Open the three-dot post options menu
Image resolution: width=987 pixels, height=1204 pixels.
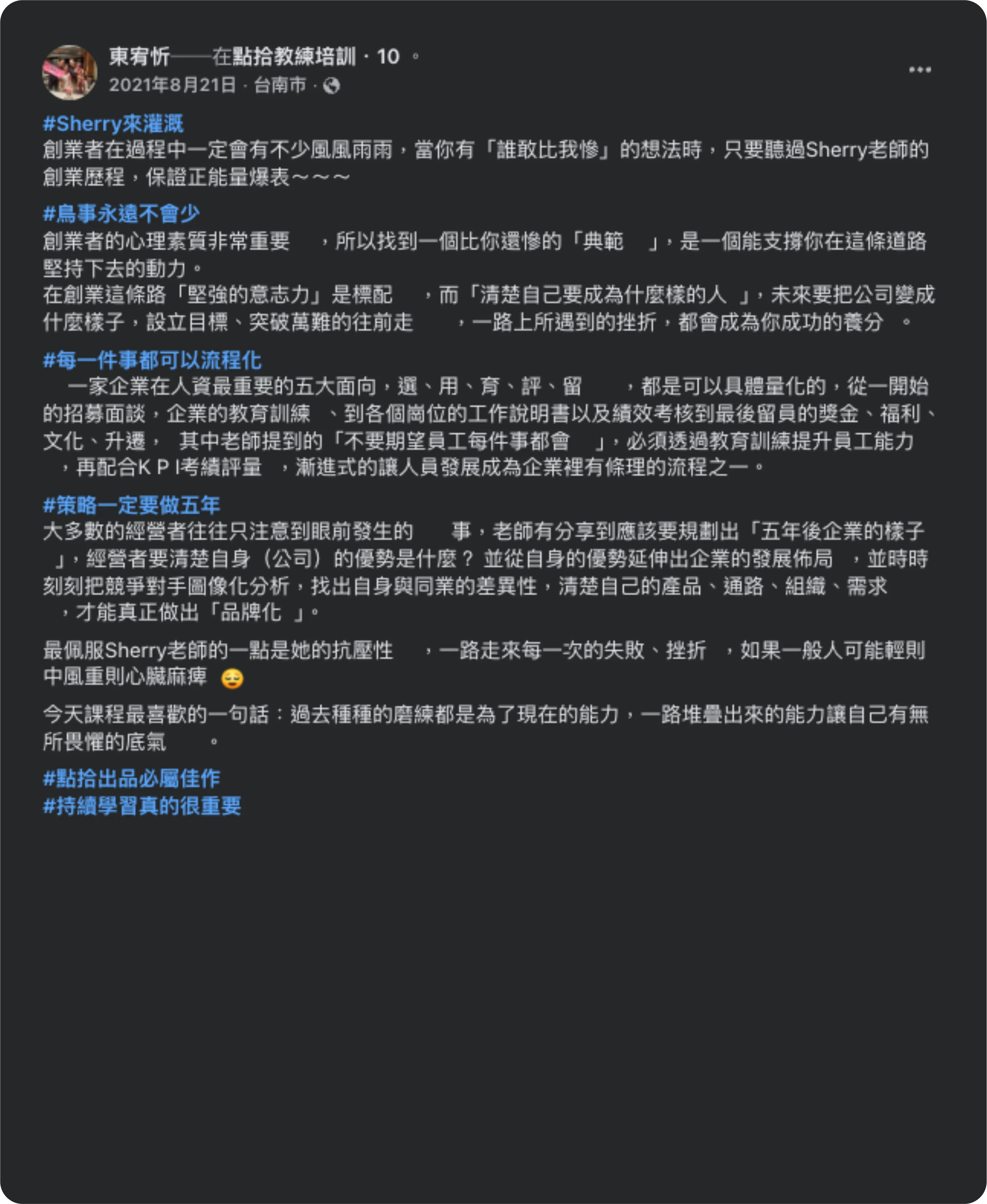pyautogui.click(x=919, y=70)
